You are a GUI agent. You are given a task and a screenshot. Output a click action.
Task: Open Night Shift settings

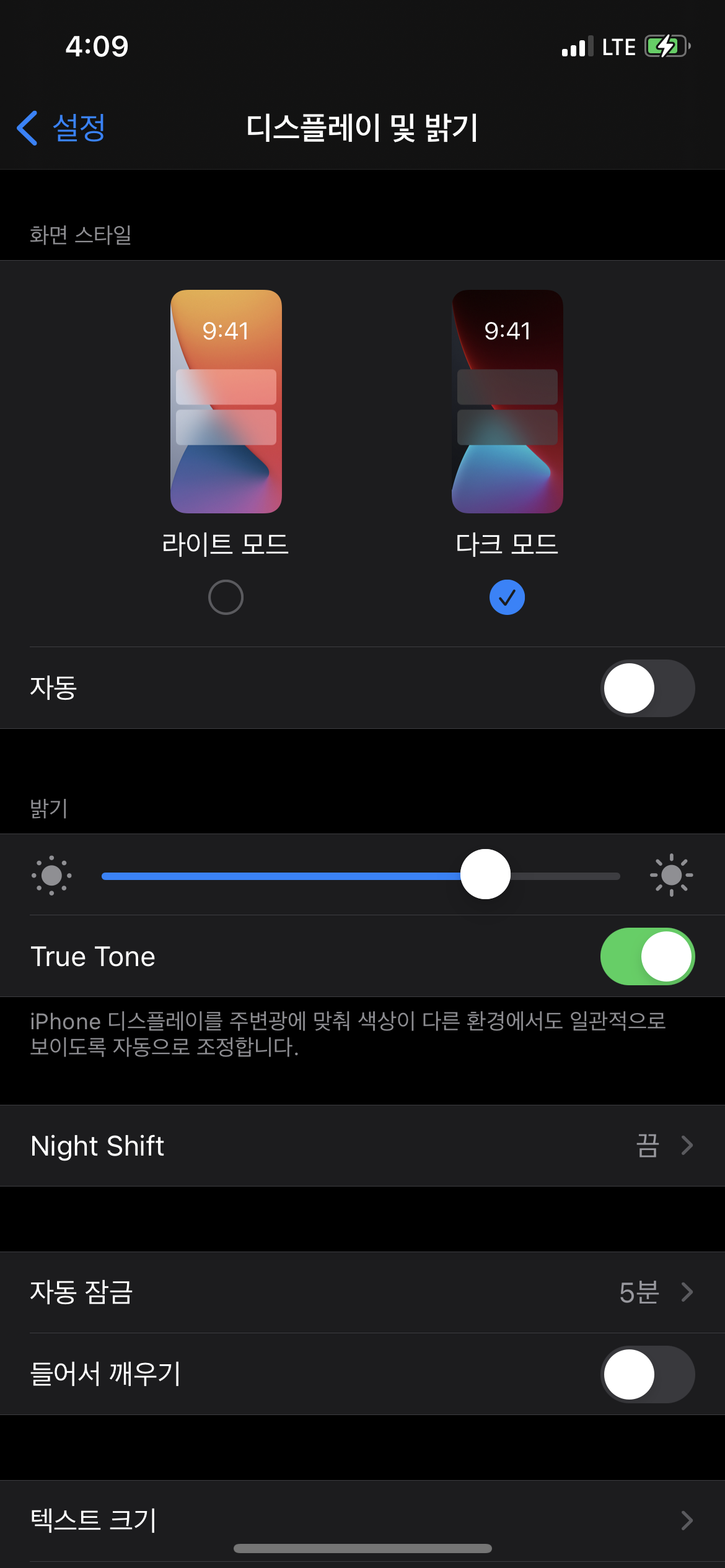pos(362,1146)
